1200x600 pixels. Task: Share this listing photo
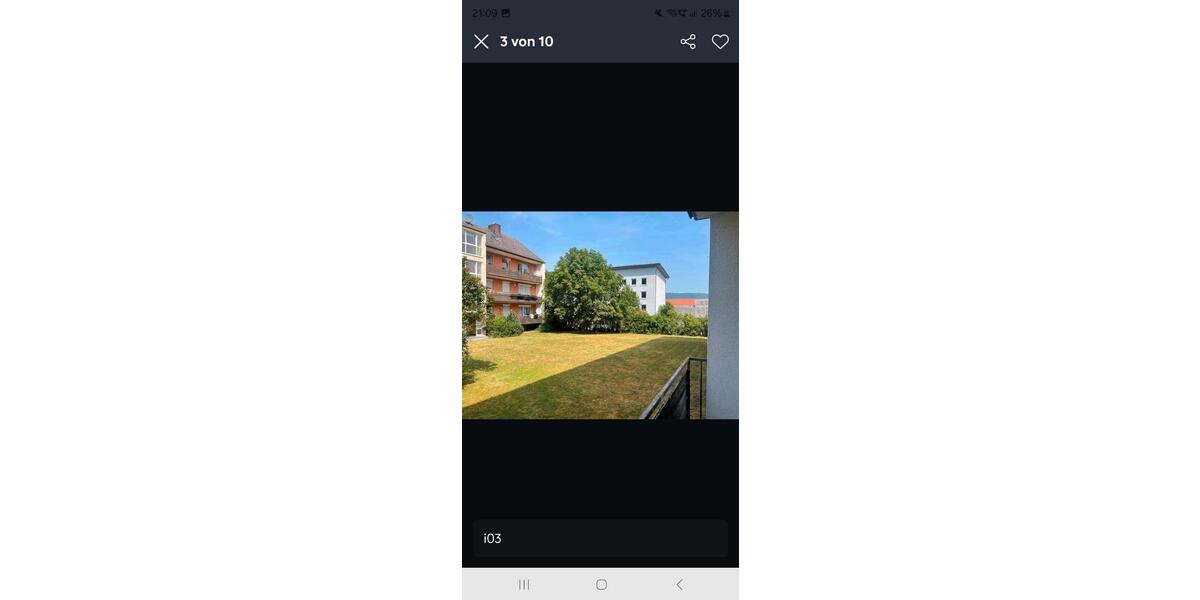point(688,41)
